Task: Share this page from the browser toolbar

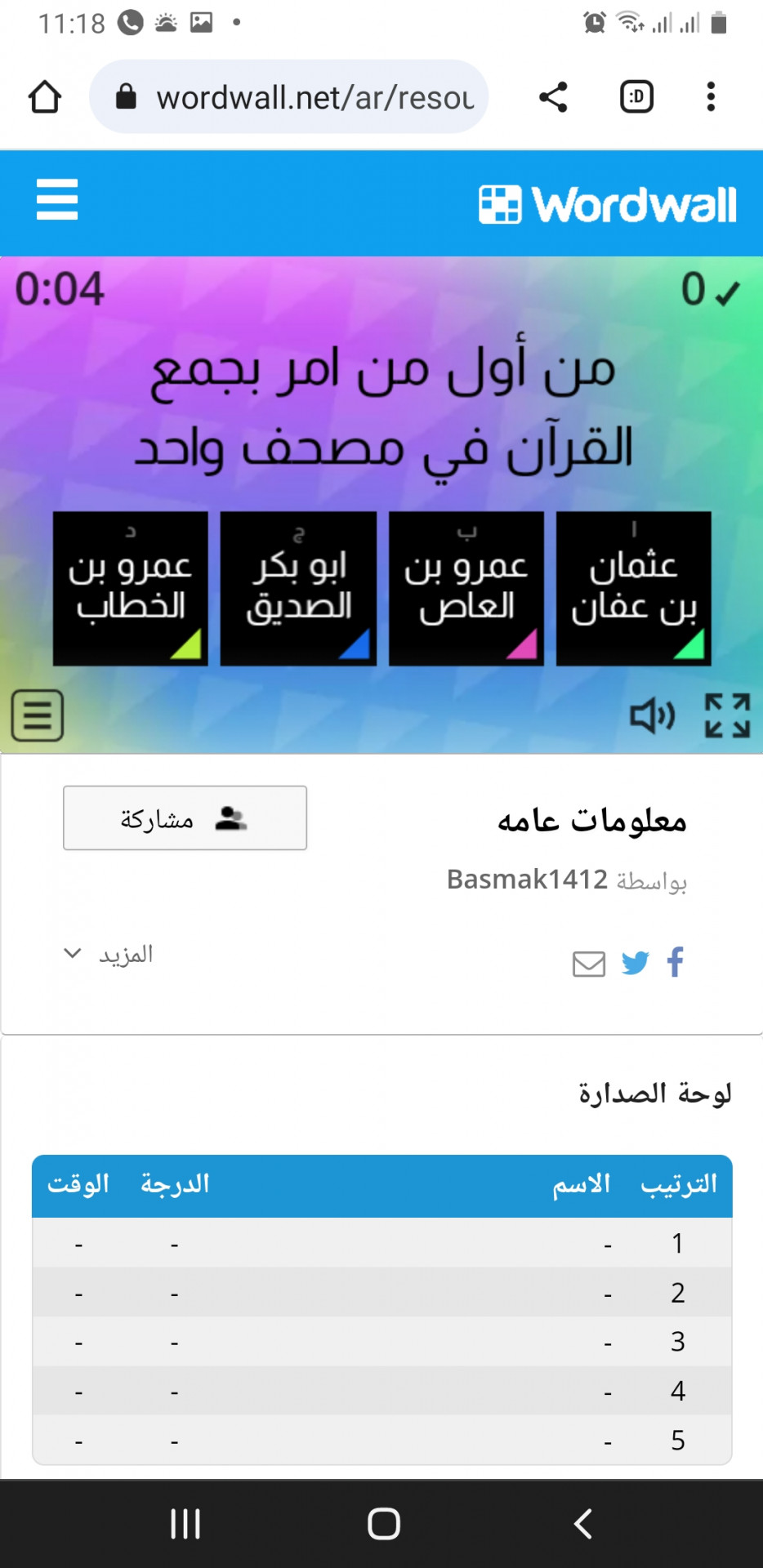Action: coord(553,97)
